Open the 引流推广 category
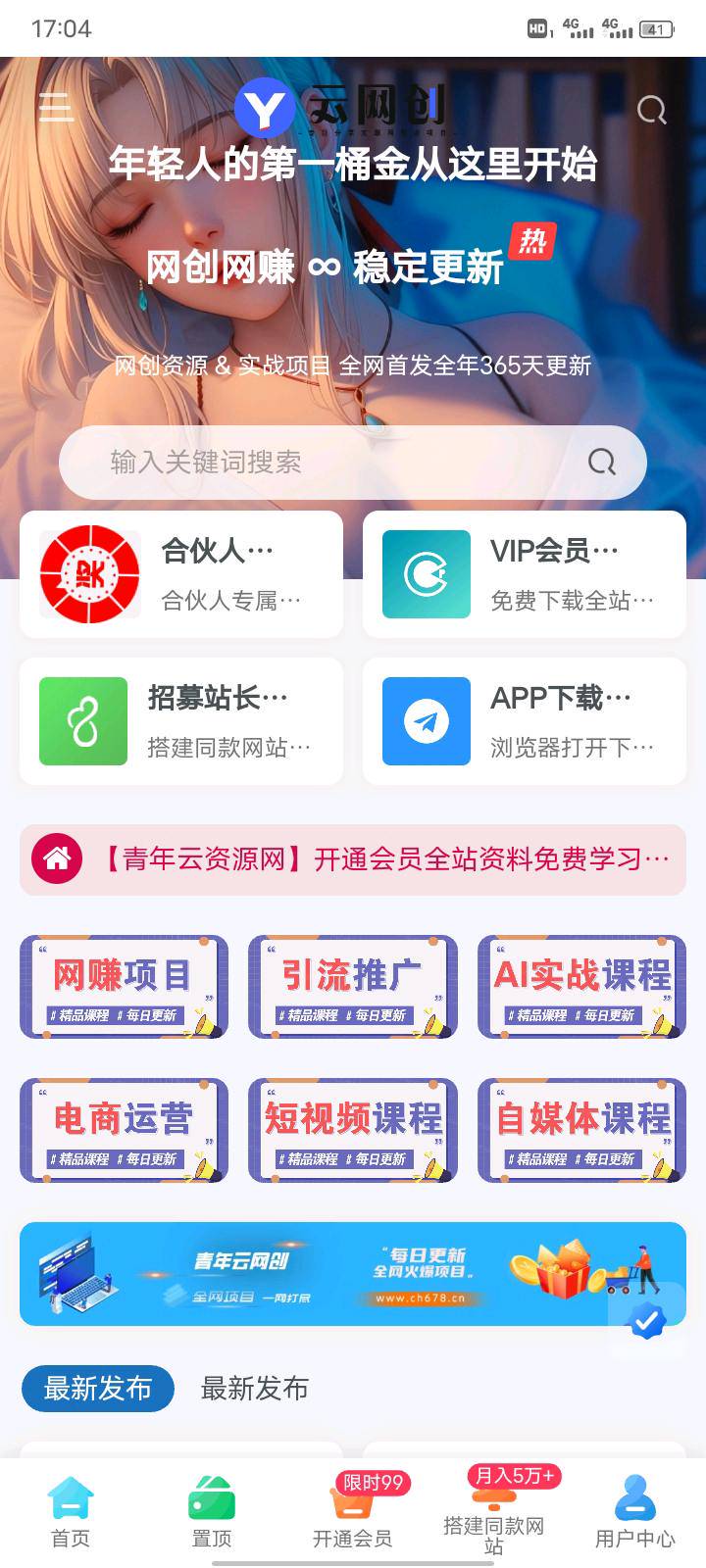The height and width of the screenshot is (1568, 706). (x=352, y=987)
